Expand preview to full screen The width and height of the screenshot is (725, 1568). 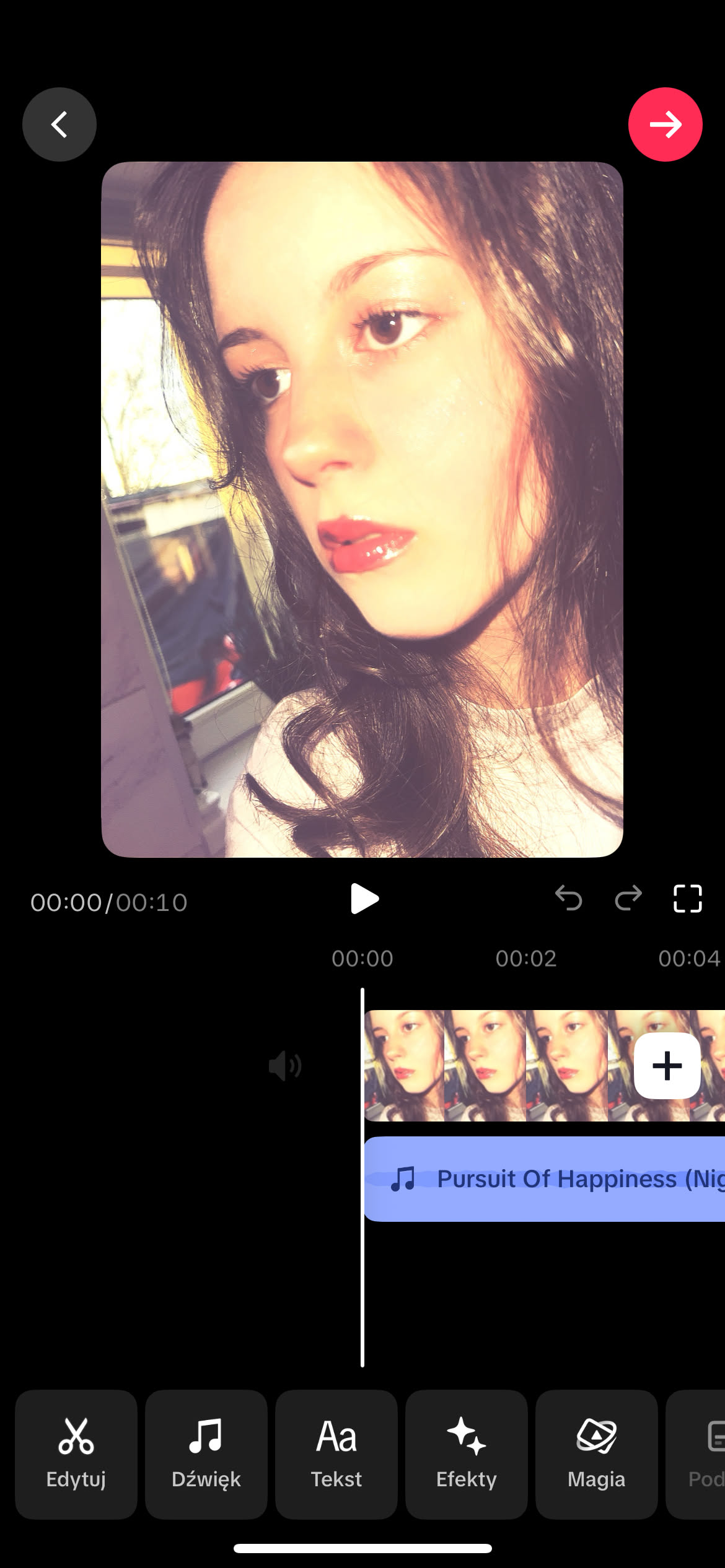(687, 899)
